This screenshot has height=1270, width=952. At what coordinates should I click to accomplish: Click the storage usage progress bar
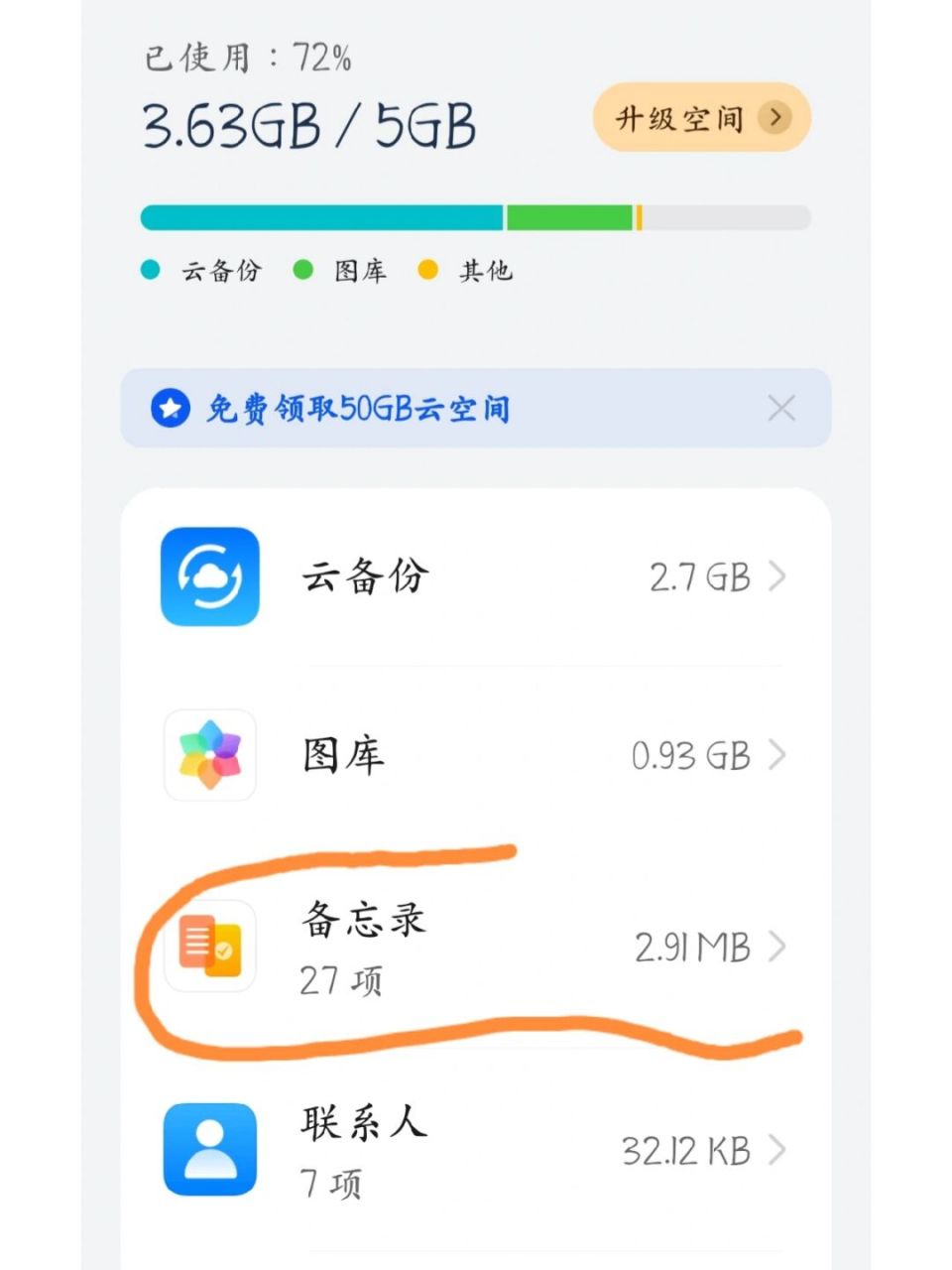(476, 213)
